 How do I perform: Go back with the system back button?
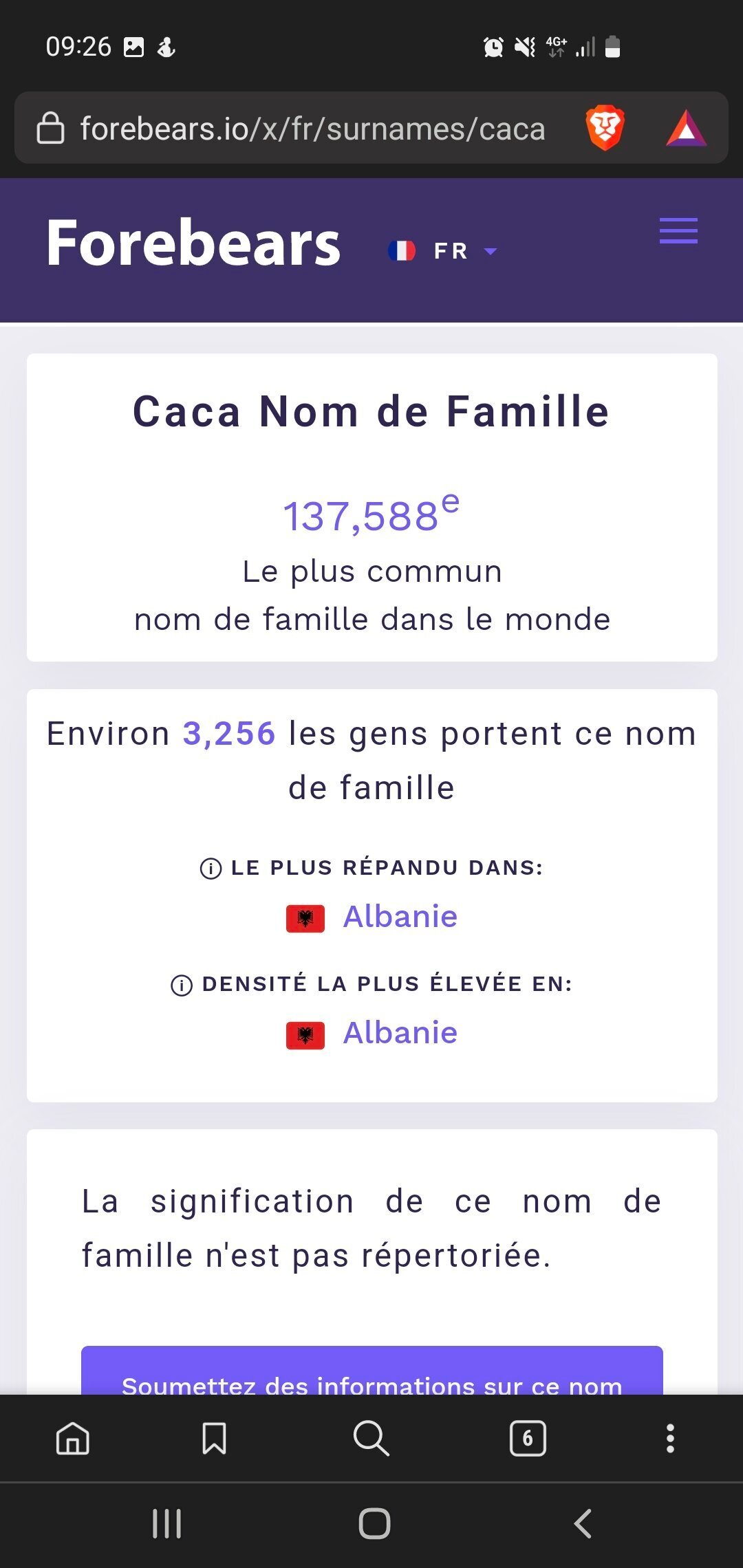(x=583, y=1523)
